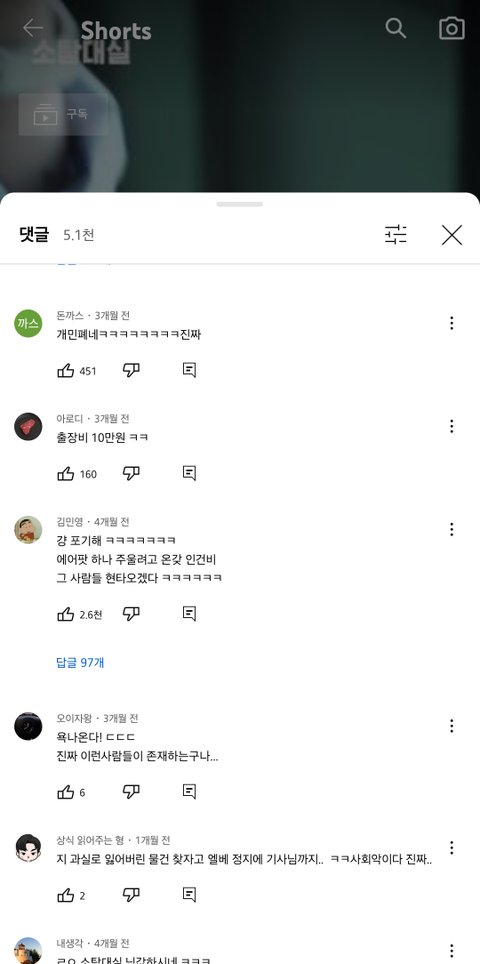
Task: Reply to 돈까스's comment
Action: click(189, 370)
